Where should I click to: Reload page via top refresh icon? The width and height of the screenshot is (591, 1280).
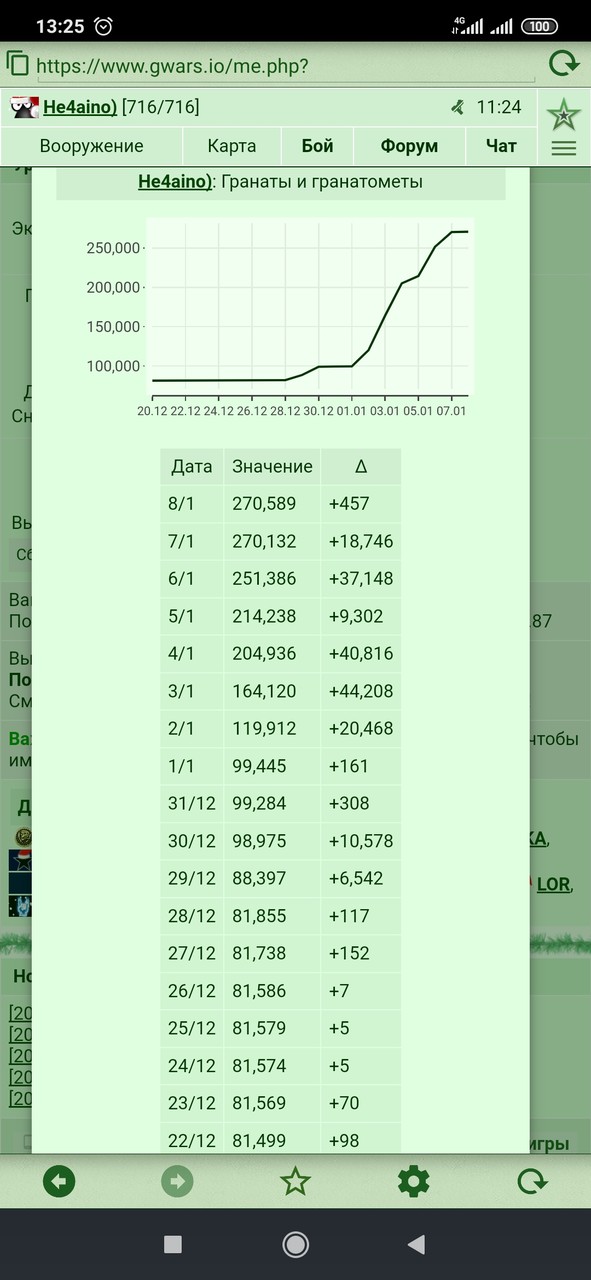point(564,65)
